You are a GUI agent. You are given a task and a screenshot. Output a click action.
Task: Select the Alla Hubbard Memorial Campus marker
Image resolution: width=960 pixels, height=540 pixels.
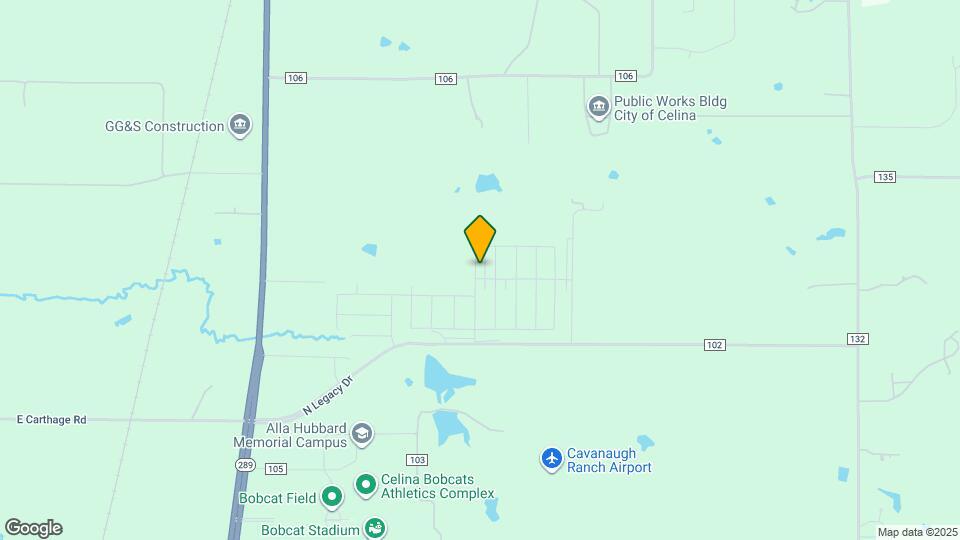(362, 434)
